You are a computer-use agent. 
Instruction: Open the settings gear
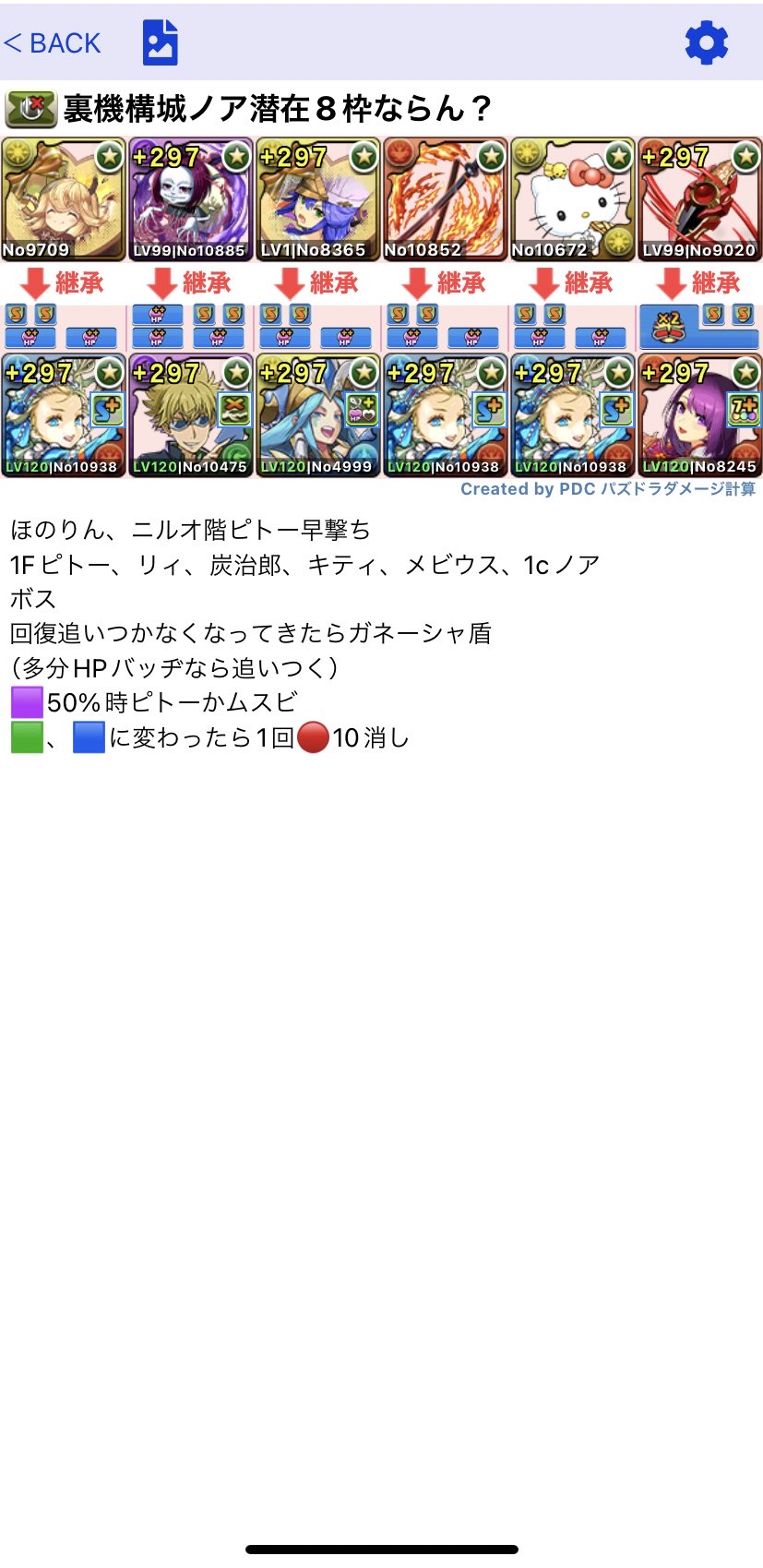[x=706, y=43]
